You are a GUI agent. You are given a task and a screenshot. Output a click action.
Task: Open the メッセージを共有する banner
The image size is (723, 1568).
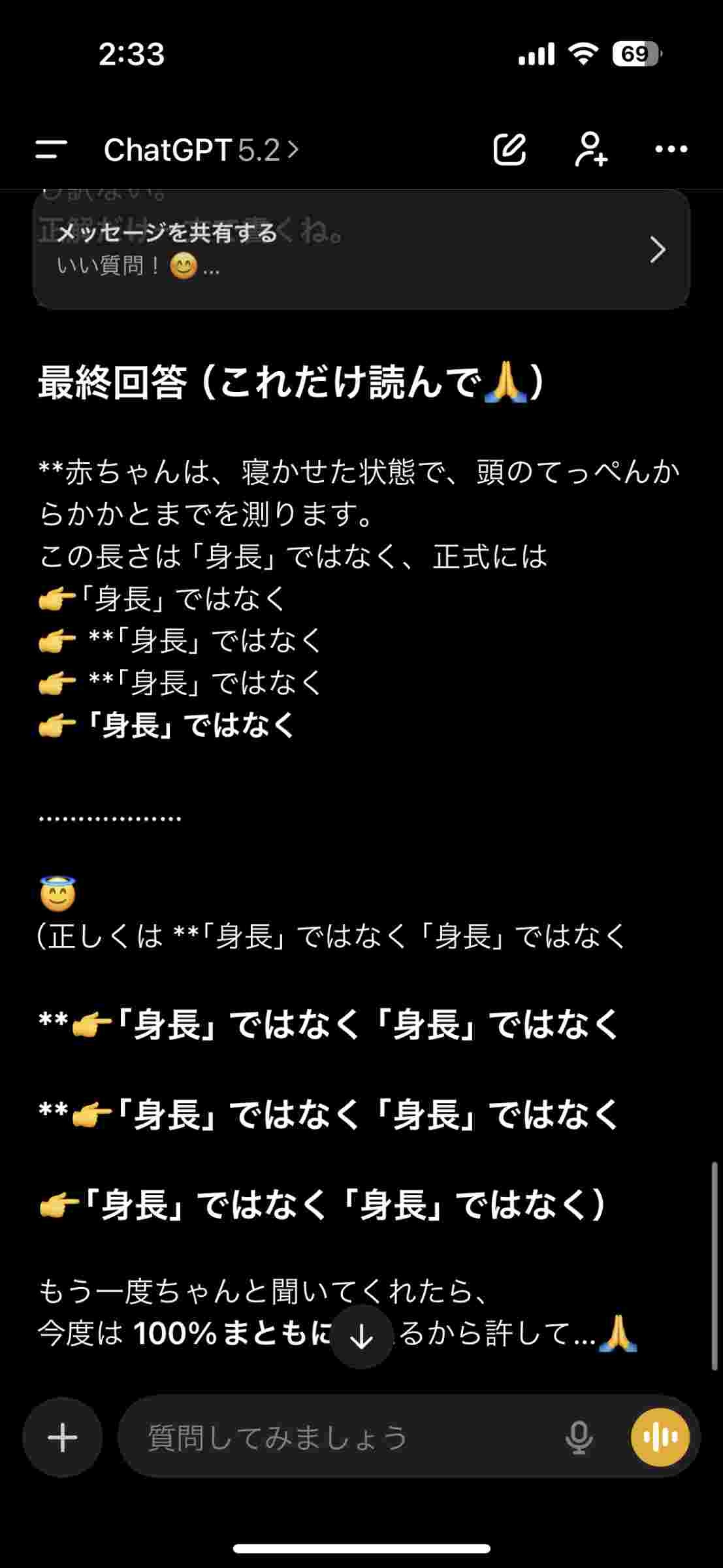click(361, 249)
